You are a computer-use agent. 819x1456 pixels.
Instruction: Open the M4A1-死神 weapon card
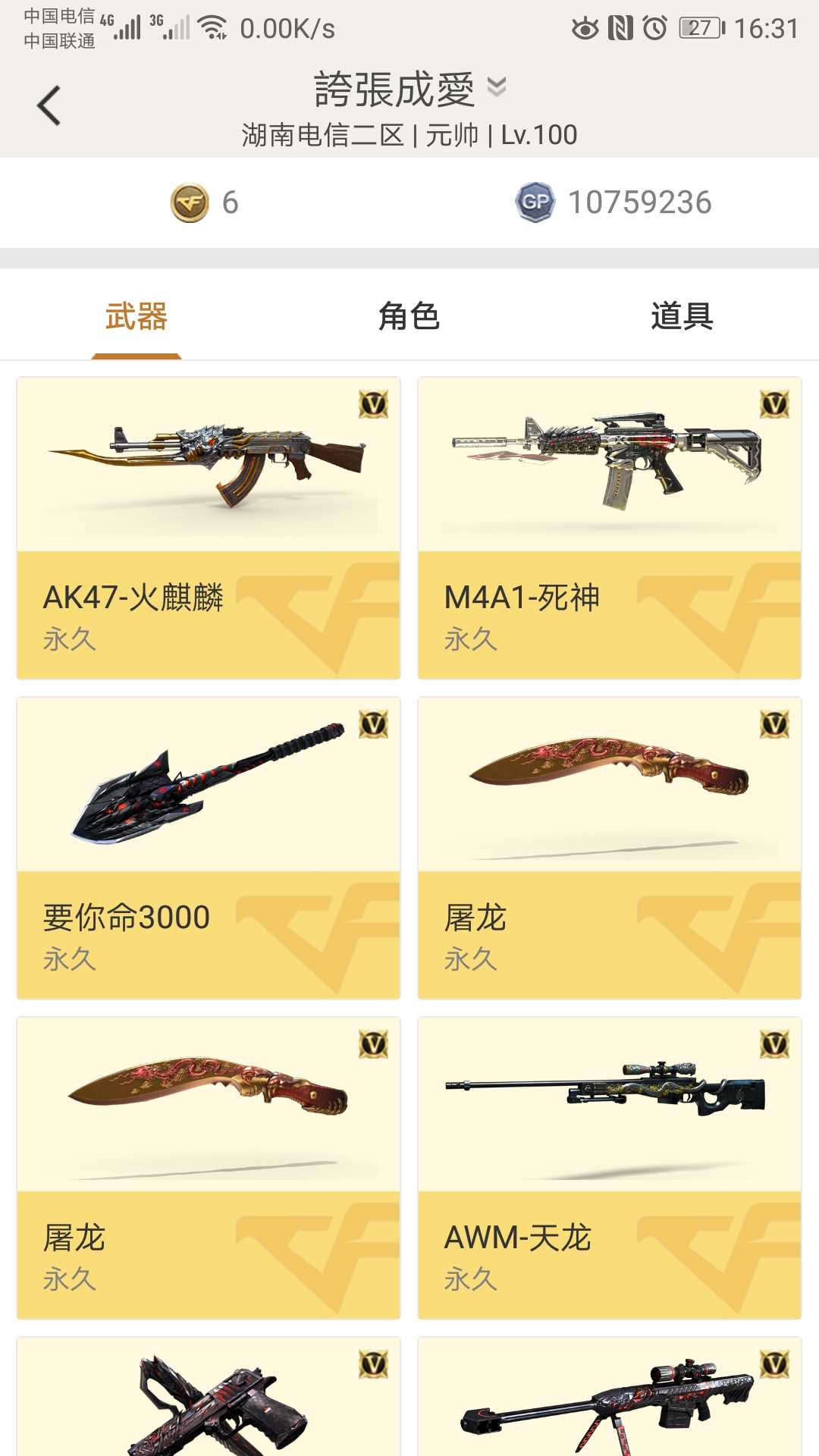point(610,528)
